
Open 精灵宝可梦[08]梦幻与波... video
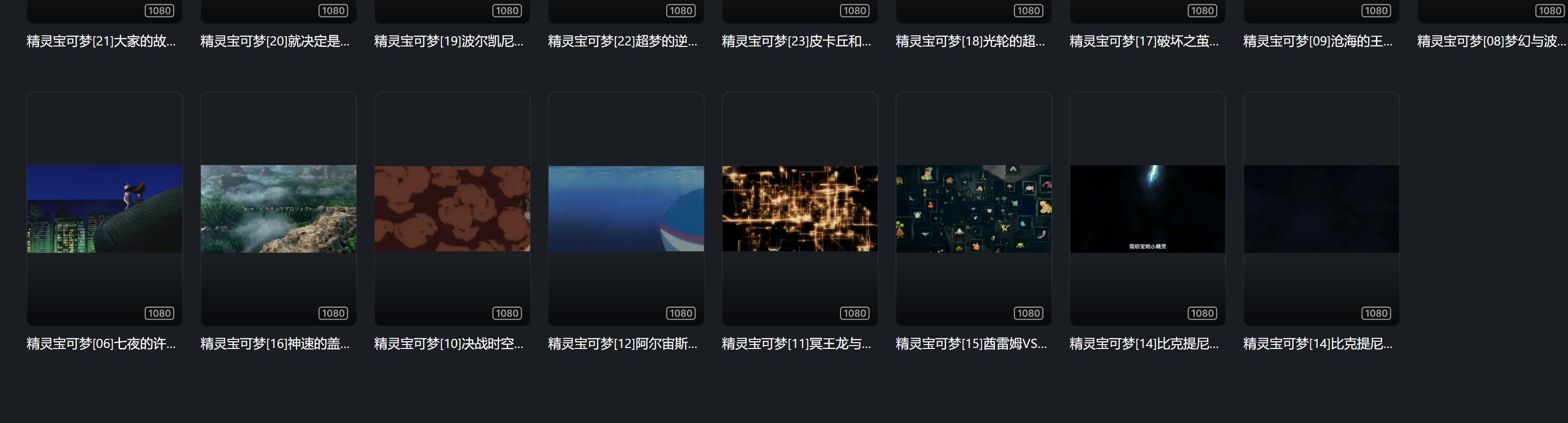point(1492,41)
